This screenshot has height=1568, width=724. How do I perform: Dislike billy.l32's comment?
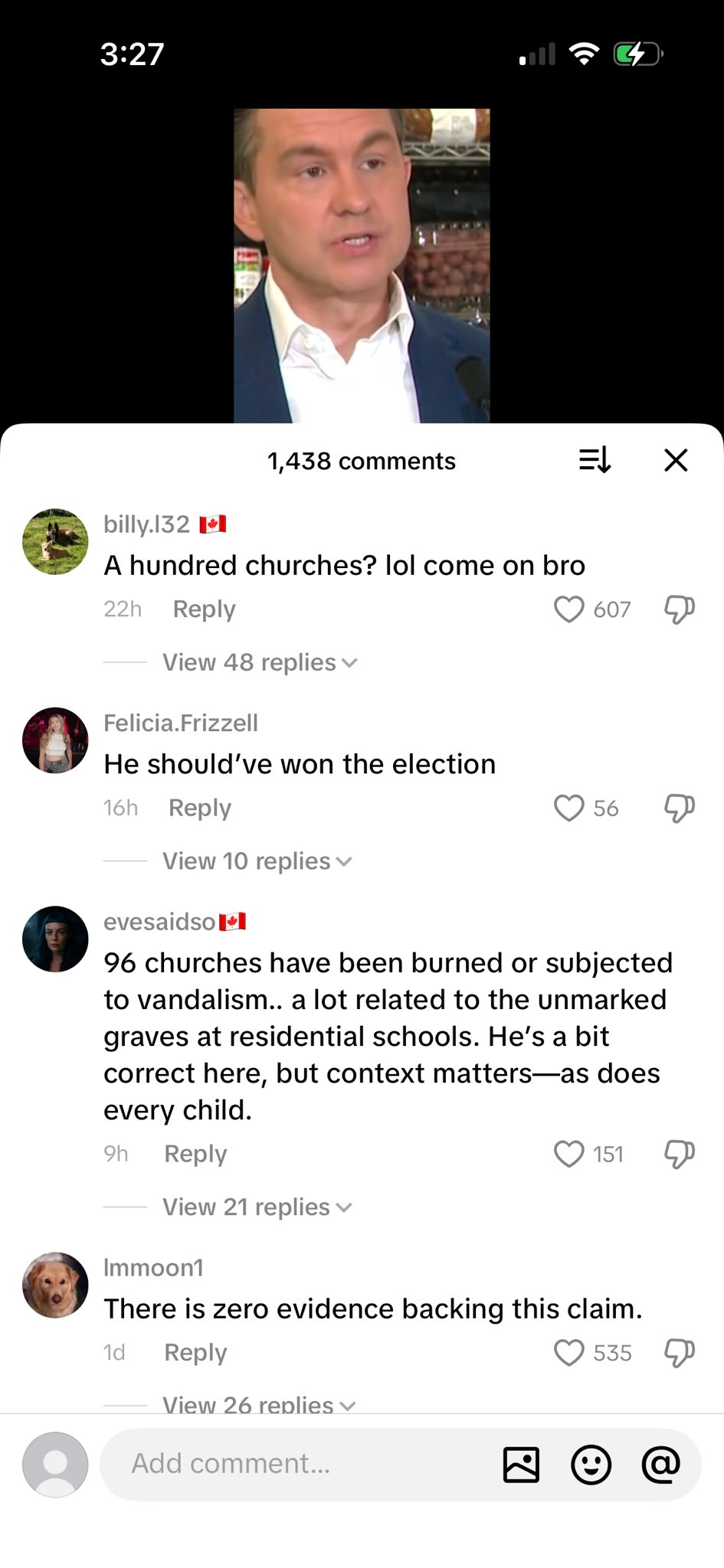[680, 609]
